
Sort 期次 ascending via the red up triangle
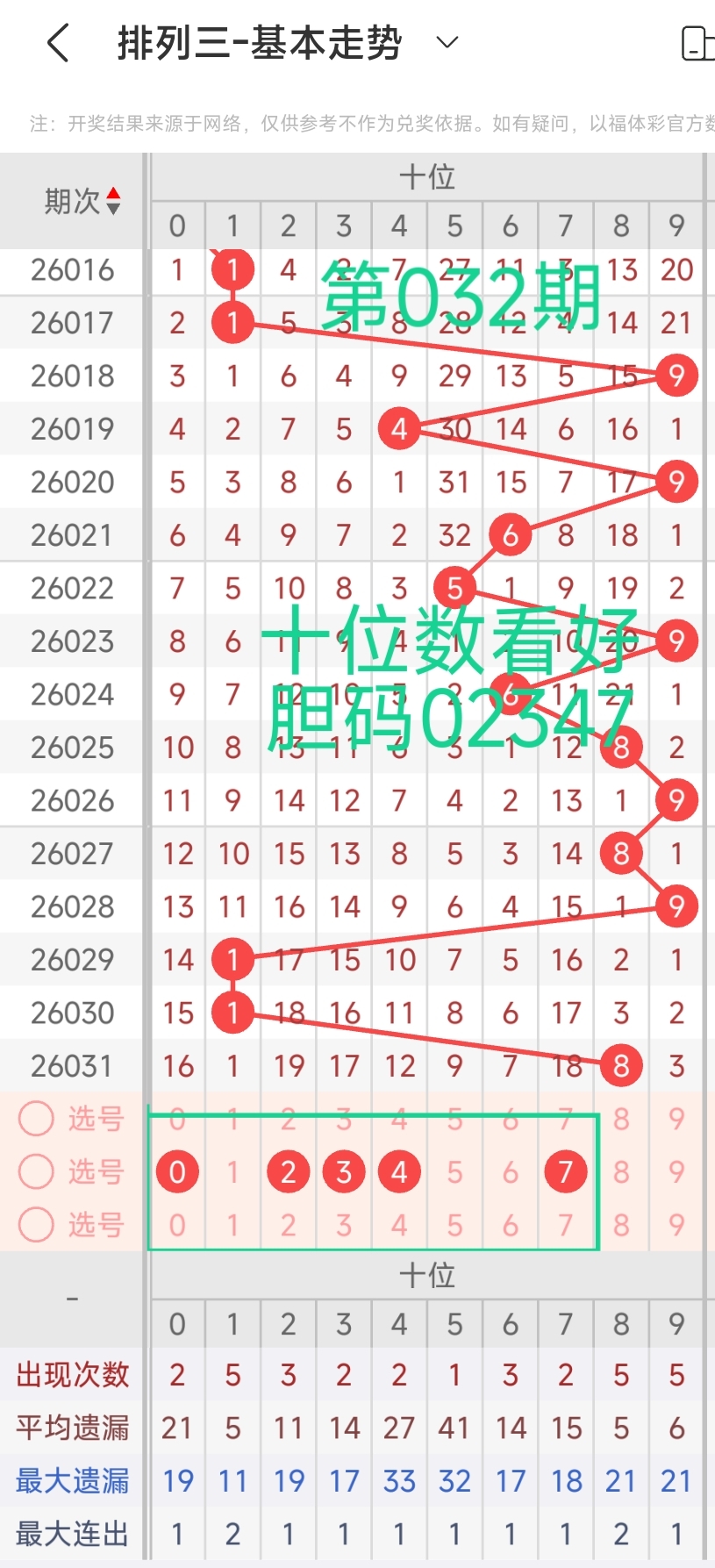click(x=115, y=190)
